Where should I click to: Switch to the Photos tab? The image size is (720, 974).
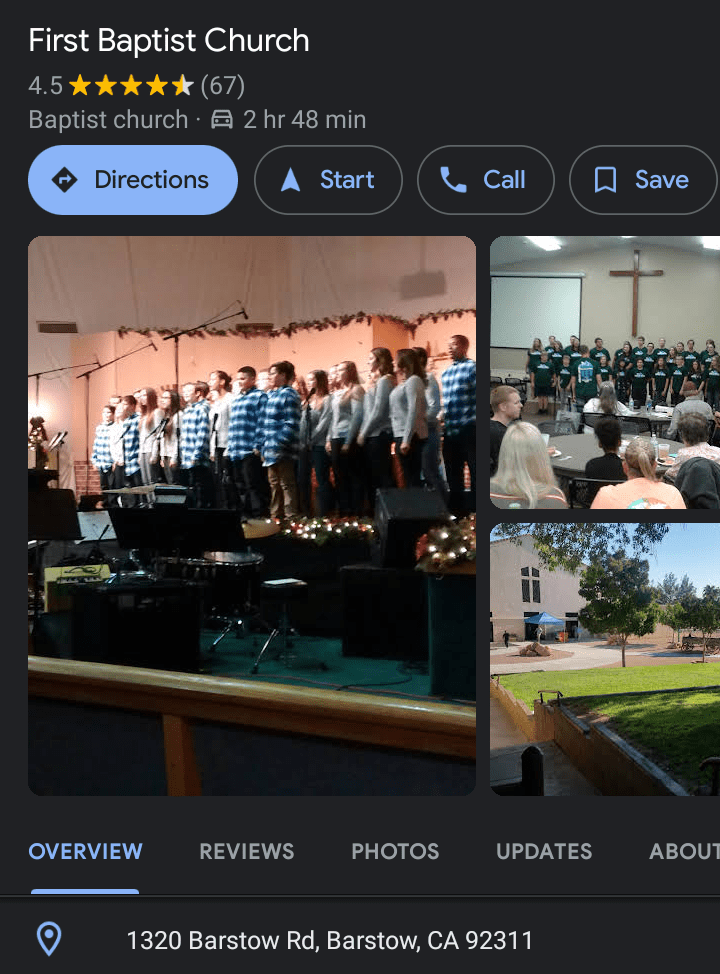click(395, 851)
